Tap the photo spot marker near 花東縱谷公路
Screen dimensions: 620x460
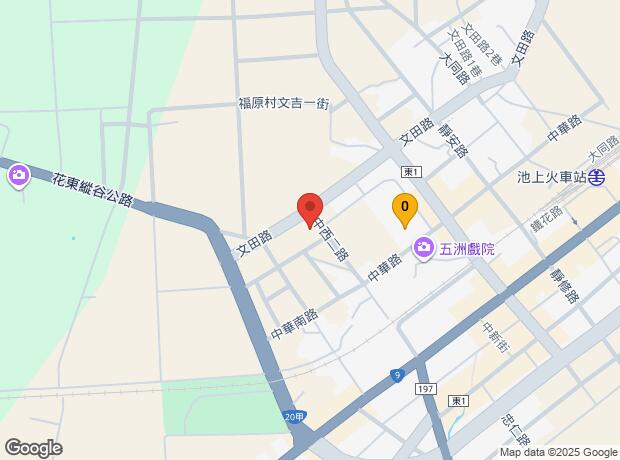click(18, 178)
